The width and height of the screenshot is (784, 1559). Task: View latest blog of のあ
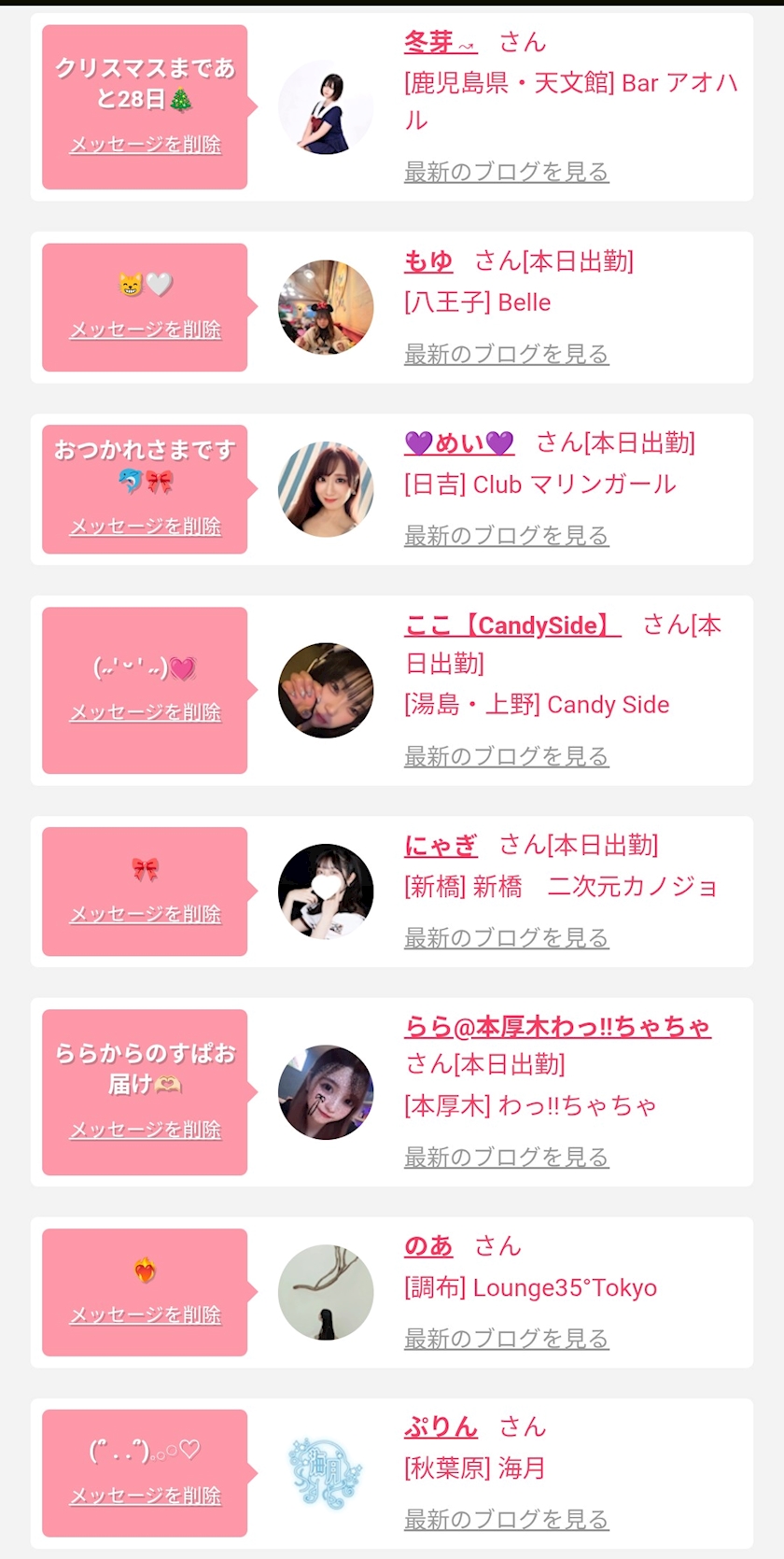[506, 1339]
